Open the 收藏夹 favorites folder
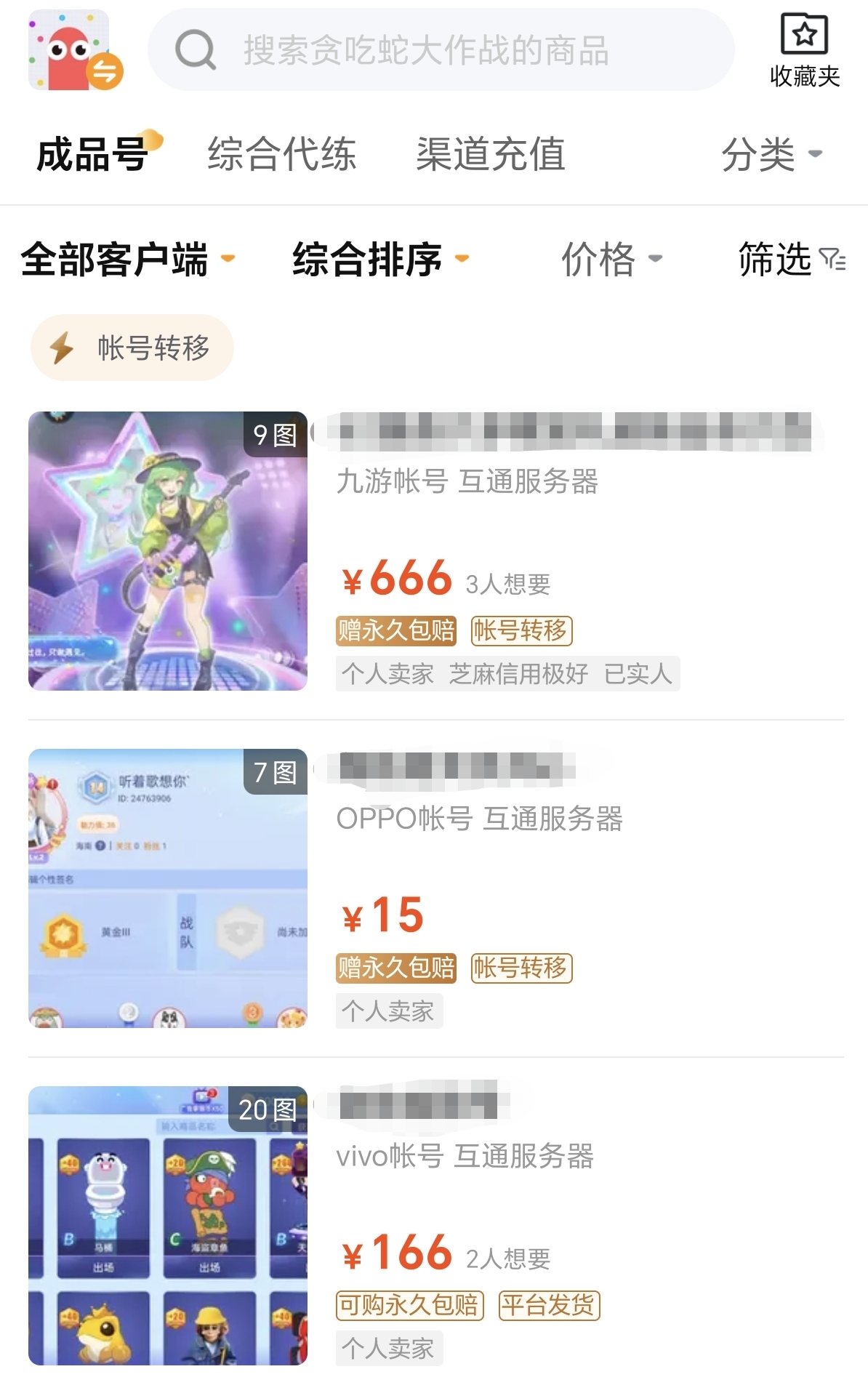Viewport: 868px width, 1393px height. click(804, 50)
